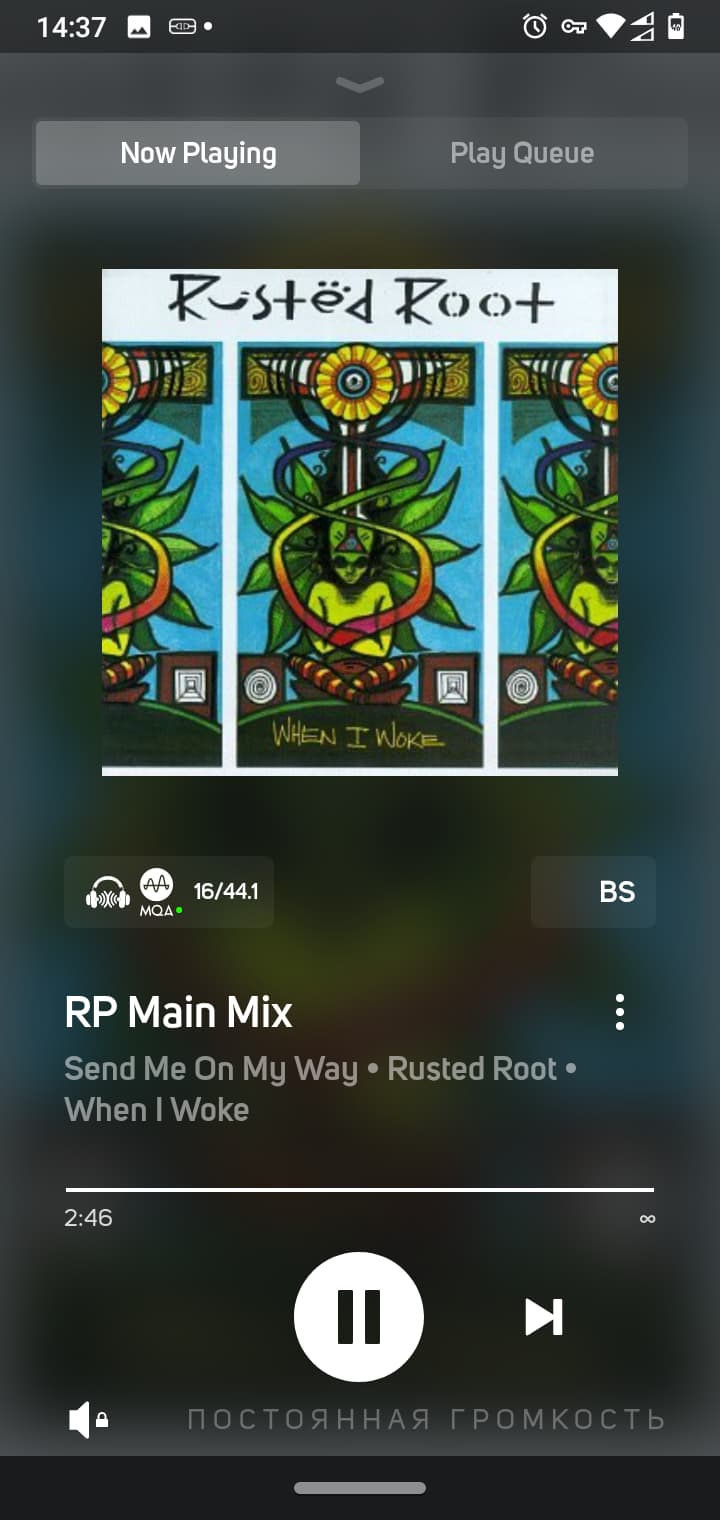Tap the playback progress bar
Viewport: 720px width, 1520px height.
(360, 1189)
